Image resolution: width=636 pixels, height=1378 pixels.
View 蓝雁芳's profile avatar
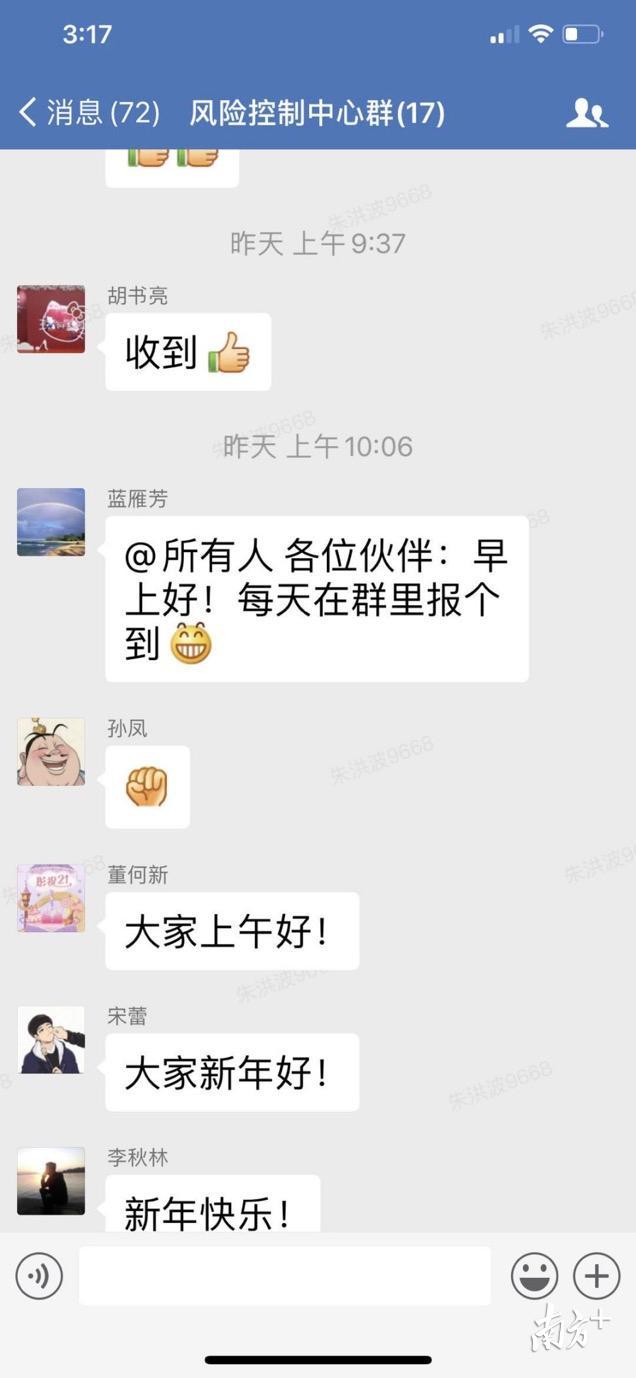coord(51,522)
